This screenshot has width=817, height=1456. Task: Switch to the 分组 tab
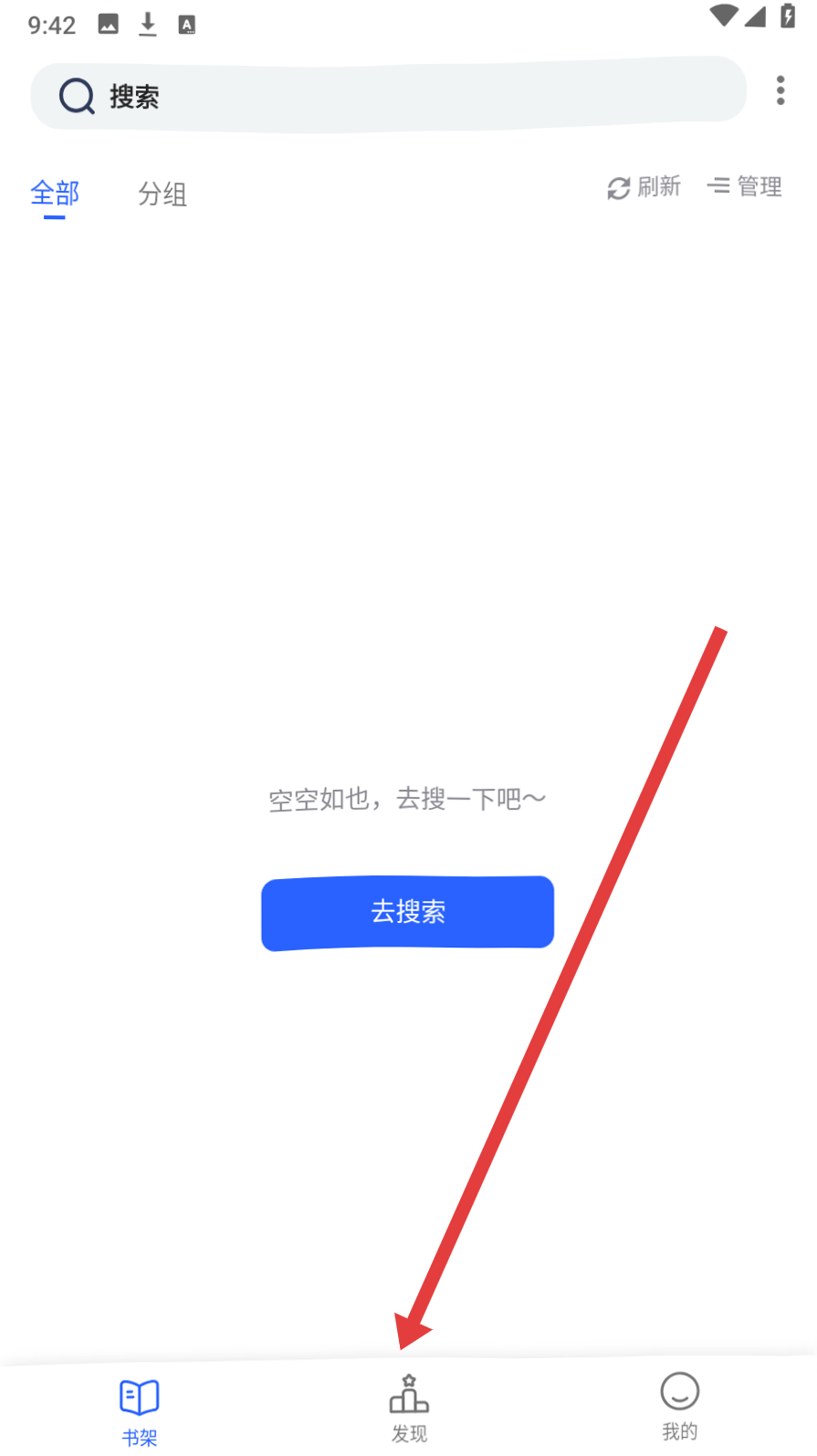[x=162, y=194]
